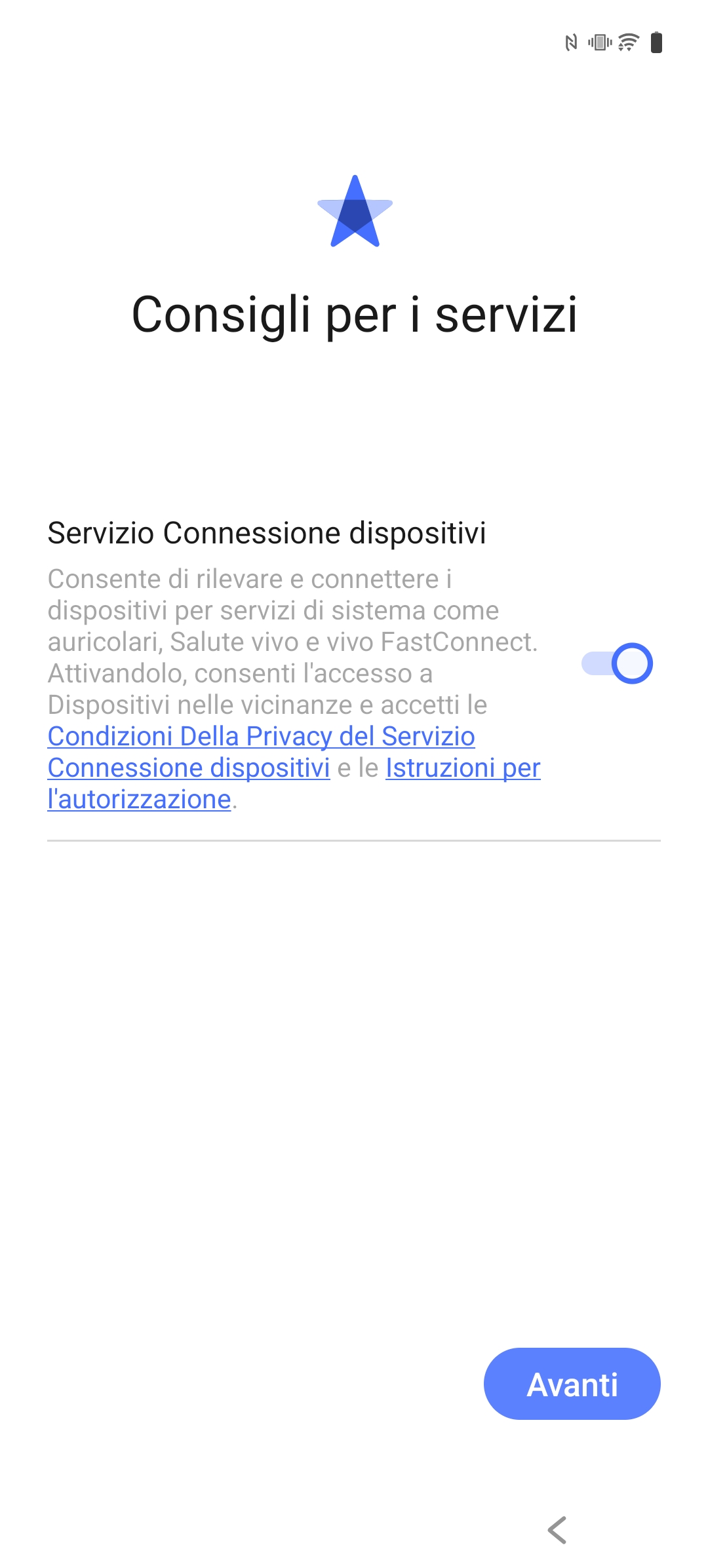Screen dimensions: 708x1568
Task: Open Condizioni Della Privacy del Servizio link
Action: click(261, 737)
